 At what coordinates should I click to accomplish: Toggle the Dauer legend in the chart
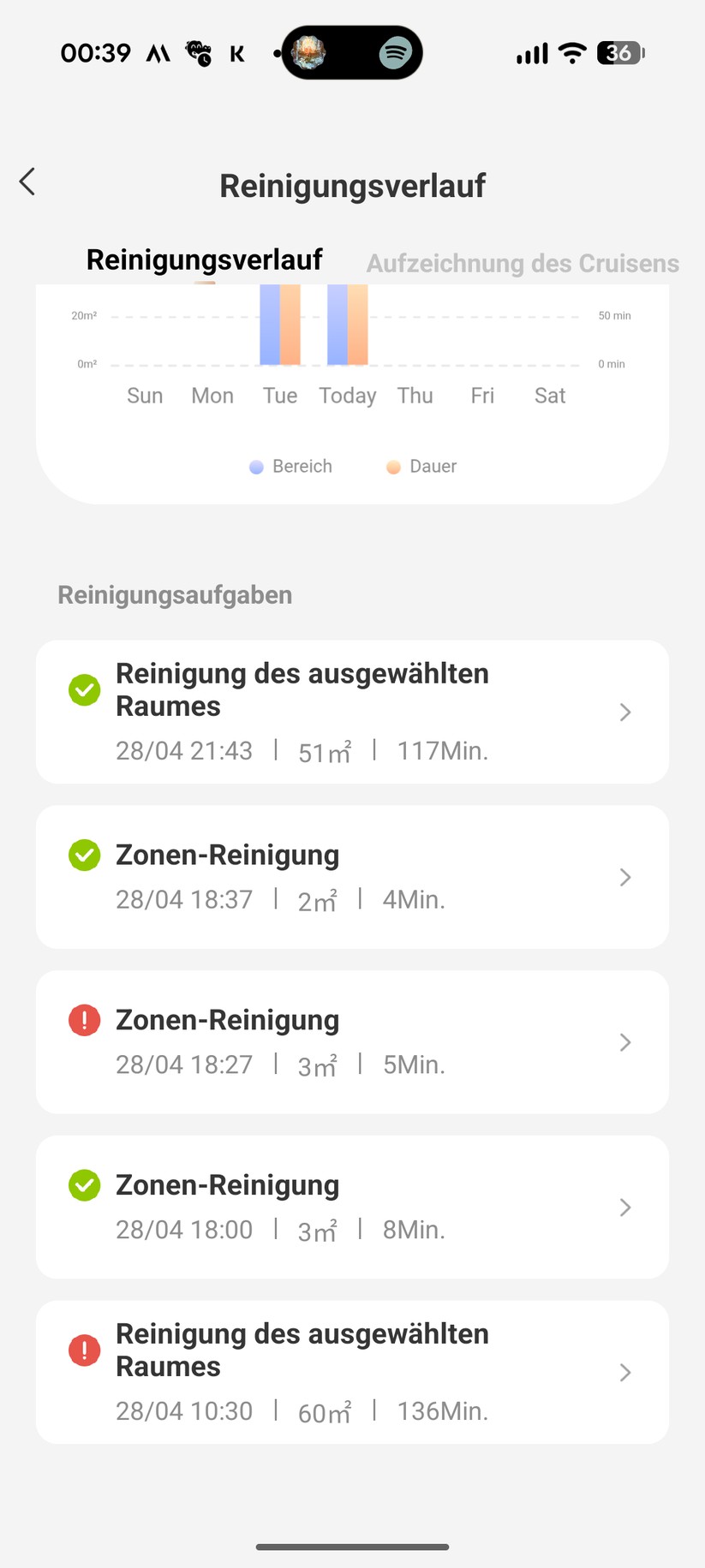point(421,466)
